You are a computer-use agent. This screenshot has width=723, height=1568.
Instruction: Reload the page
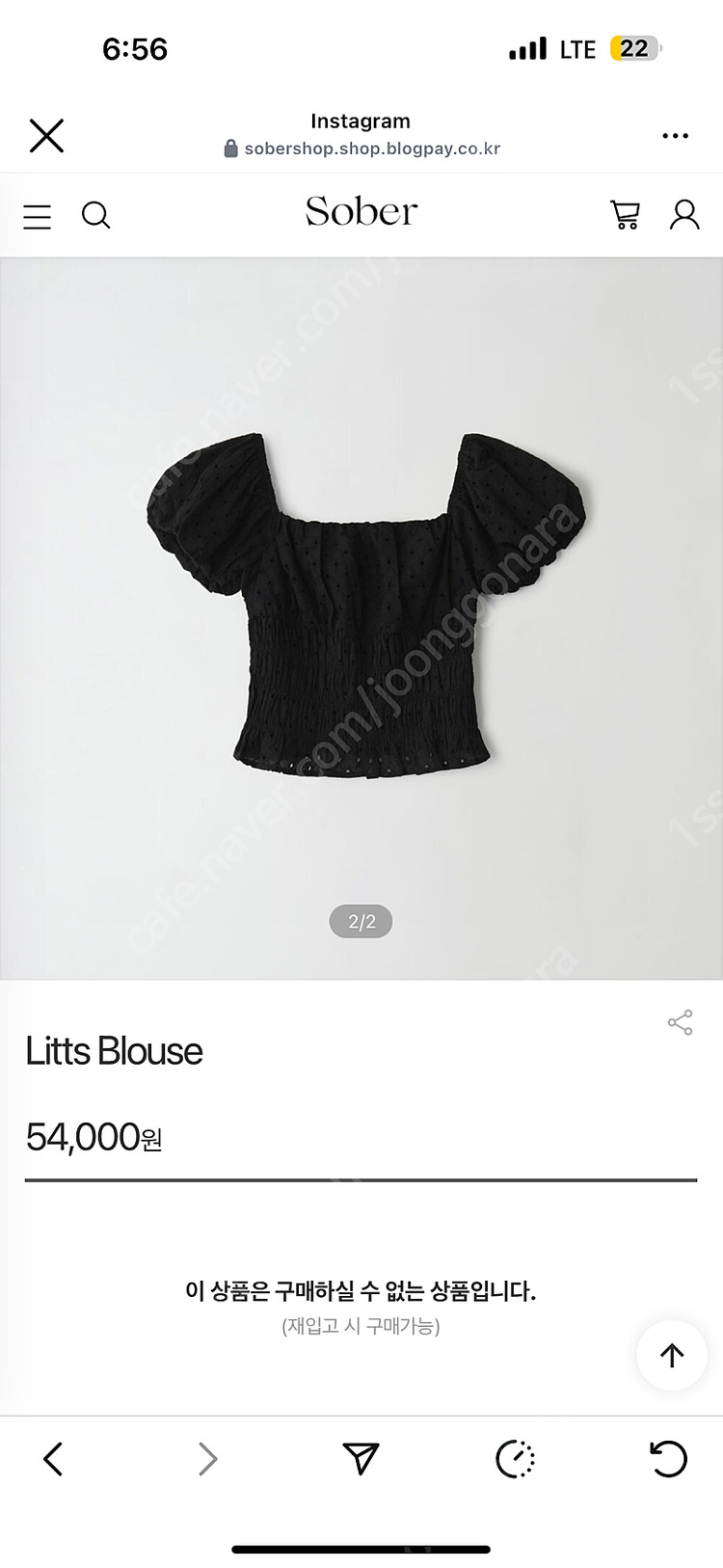[x=669, y=1459]
